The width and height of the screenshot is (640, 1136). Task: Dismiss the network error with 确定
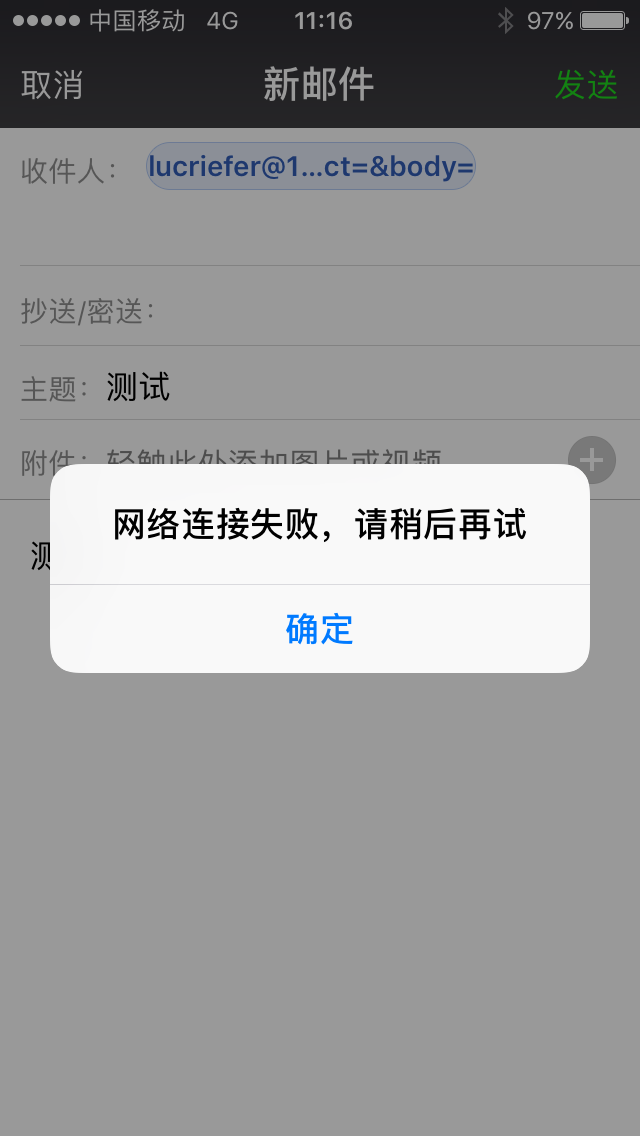(x=320, y=629)
